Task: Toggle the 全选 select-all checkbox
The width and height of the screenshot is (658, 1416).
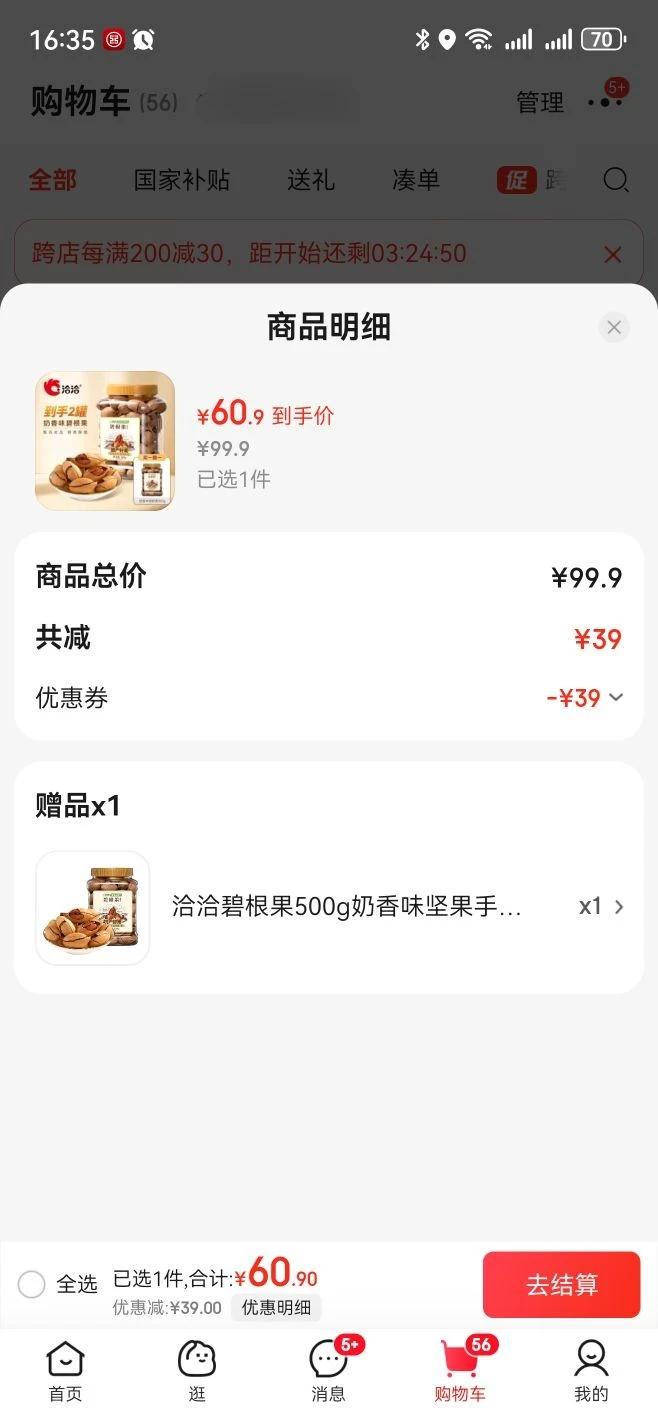Action: [32, 1284]
